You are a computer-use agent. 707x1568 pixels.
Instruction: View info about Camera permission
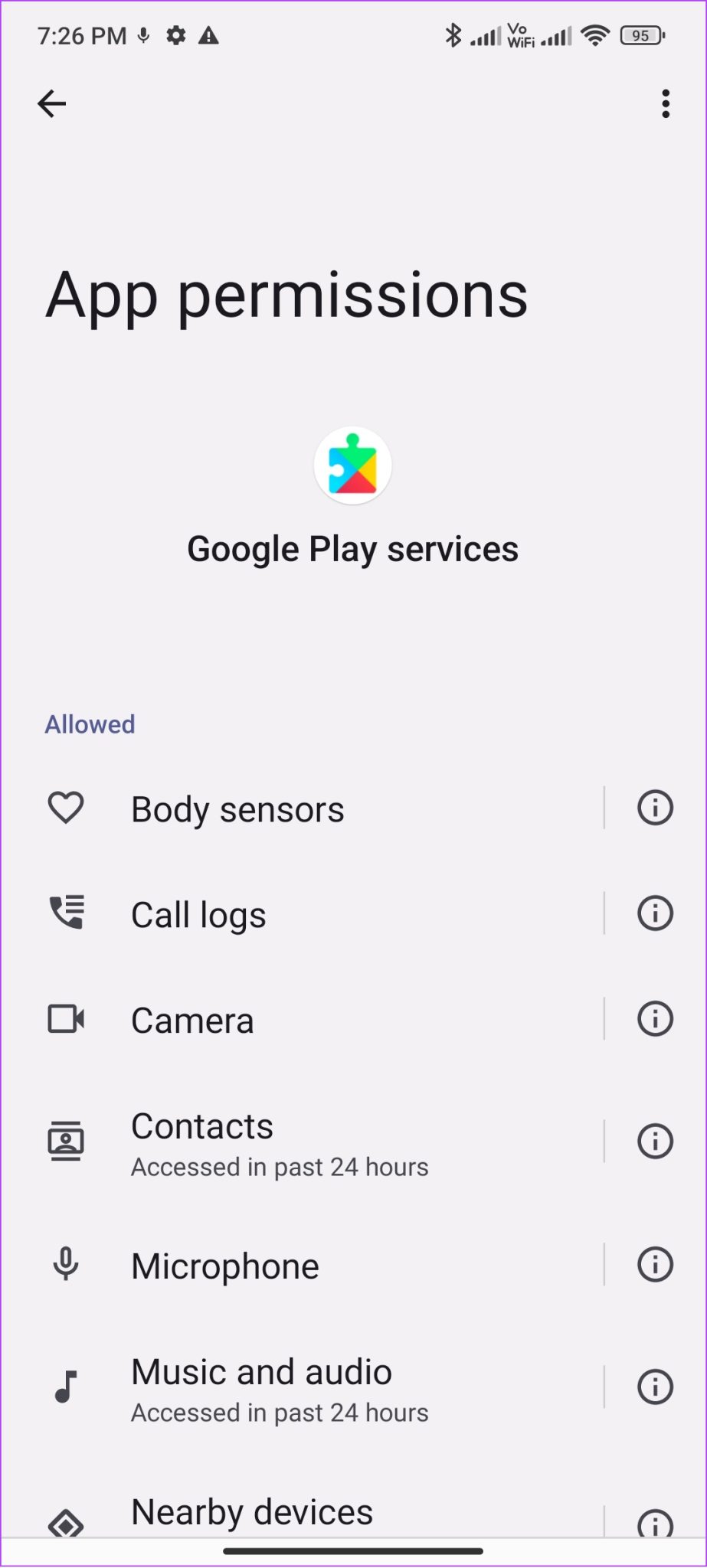[x=655, y=1019]
